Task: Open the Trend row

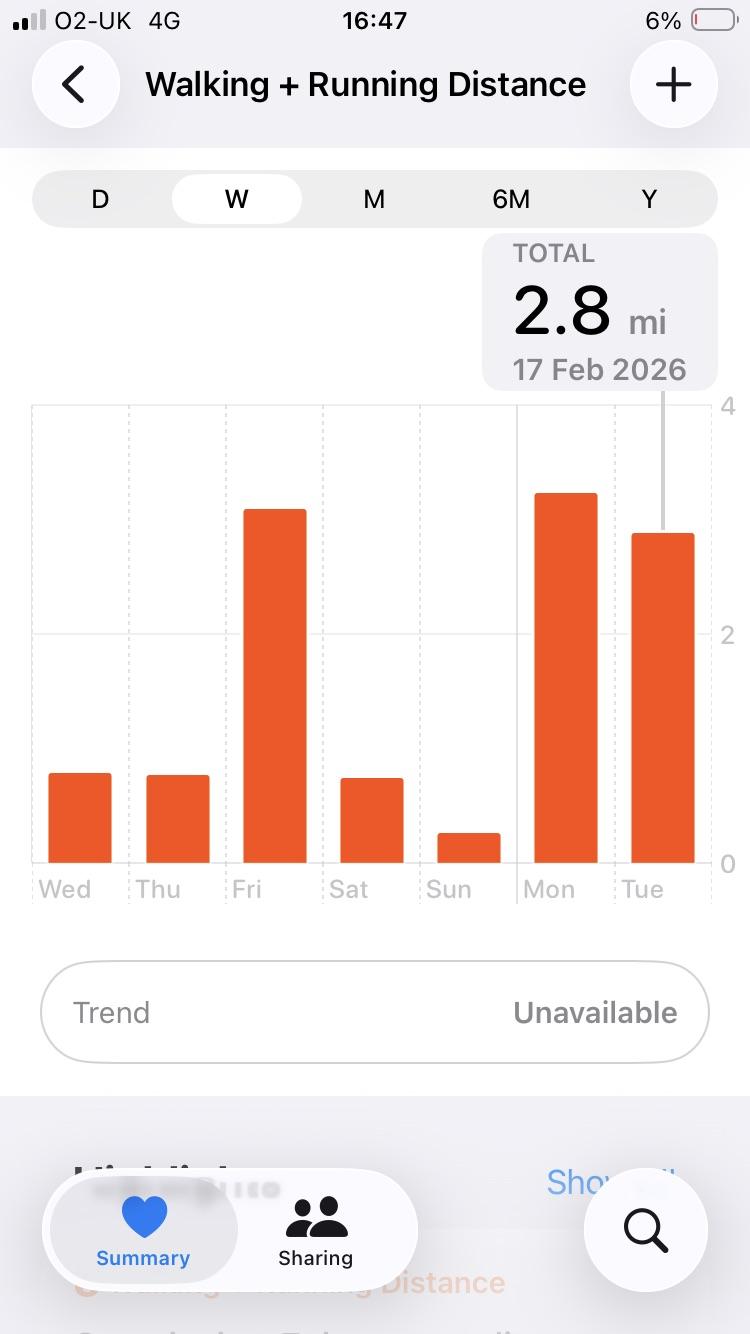Action: pyautogui.click(x=375, y=1012)
